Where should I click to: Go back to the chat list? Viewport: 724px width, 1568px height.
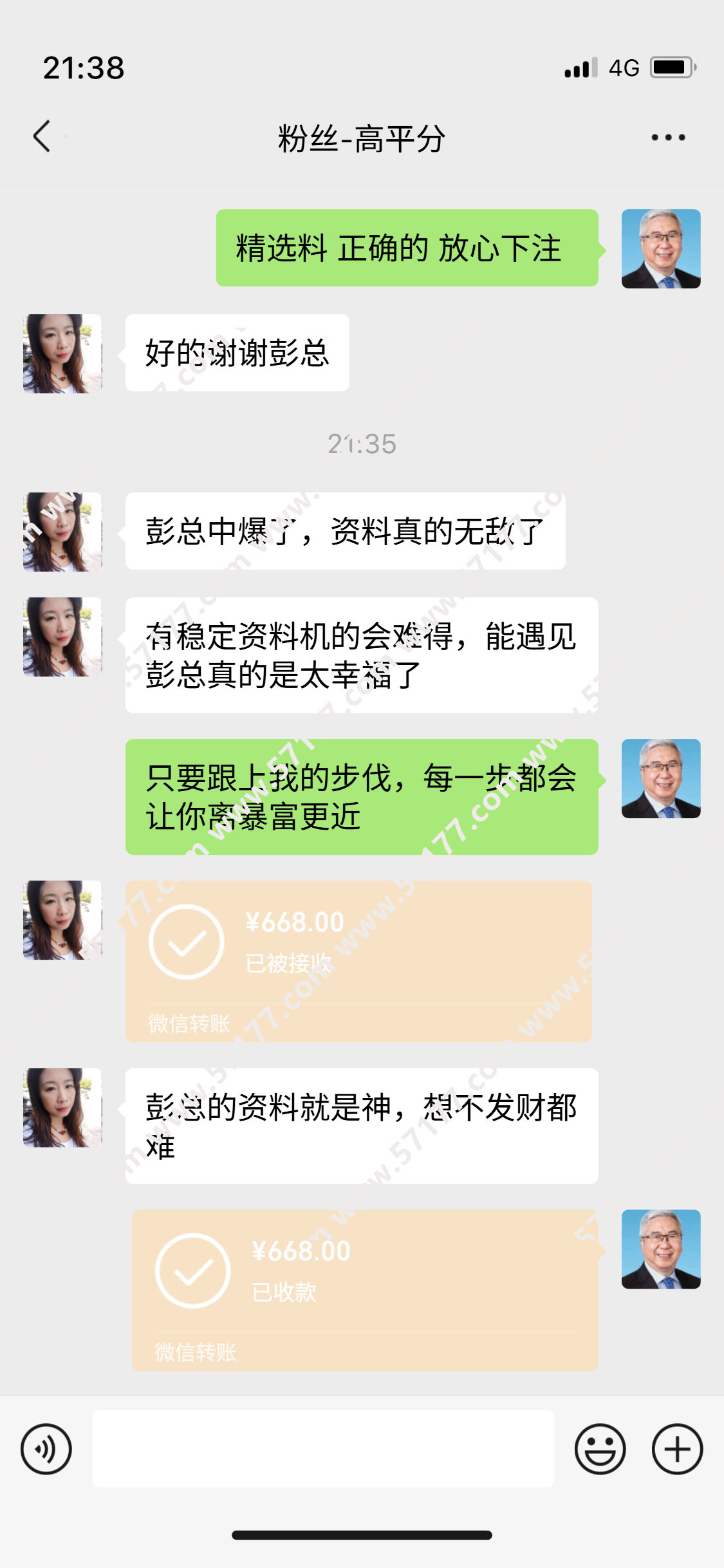tap(42, 136)
